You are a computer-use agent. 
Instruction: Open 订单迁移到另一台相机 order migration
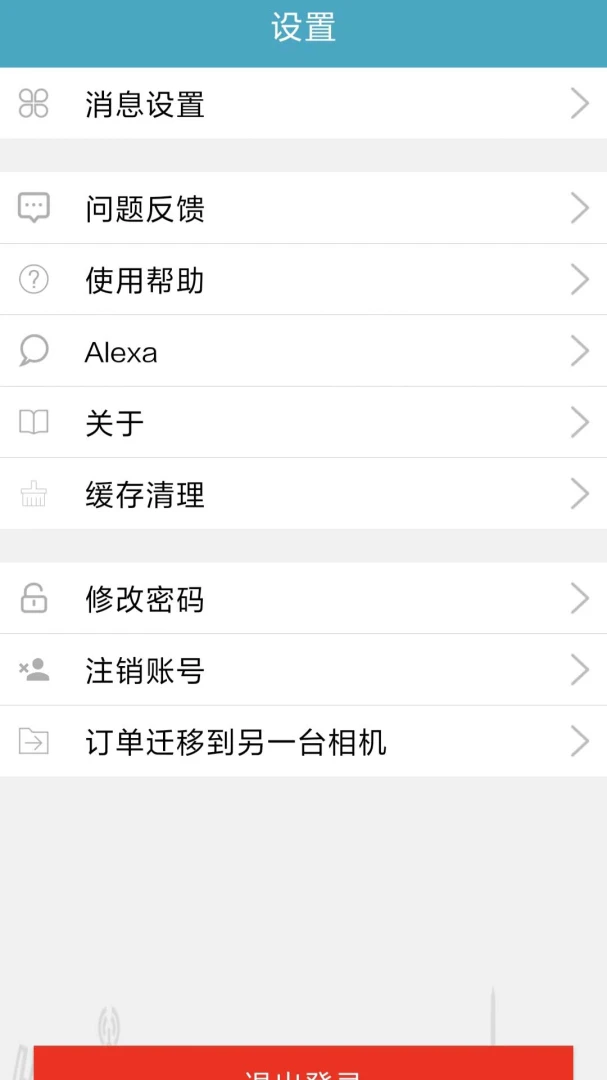[x=303, y=741]
